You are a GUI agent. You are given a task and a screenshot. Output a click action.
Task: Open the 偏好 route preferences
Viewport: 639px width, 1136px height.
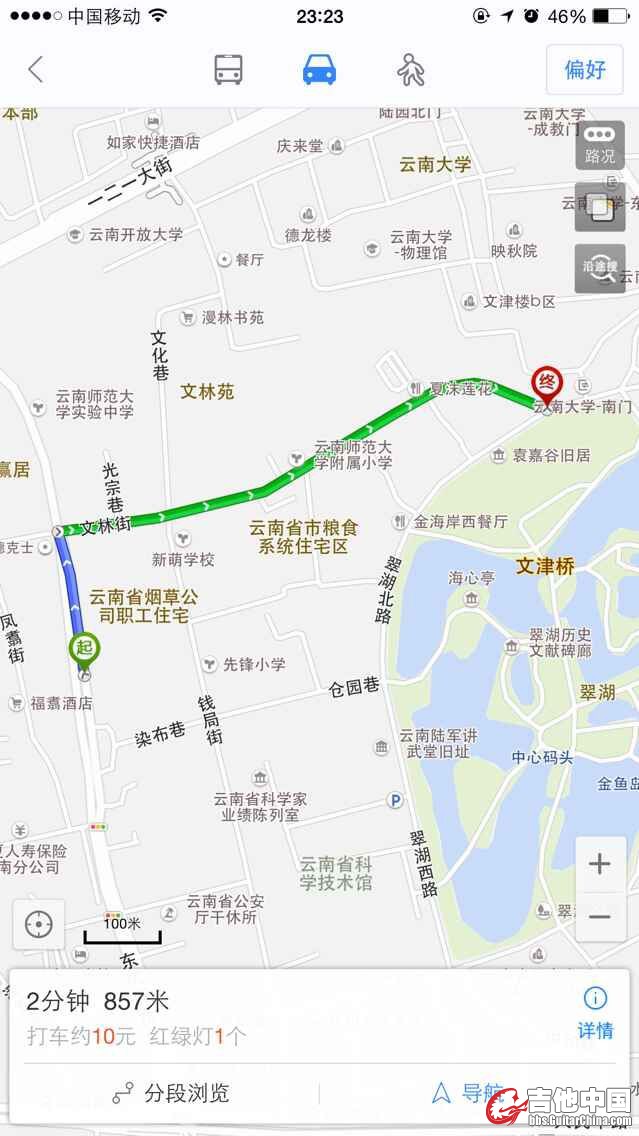585,70
